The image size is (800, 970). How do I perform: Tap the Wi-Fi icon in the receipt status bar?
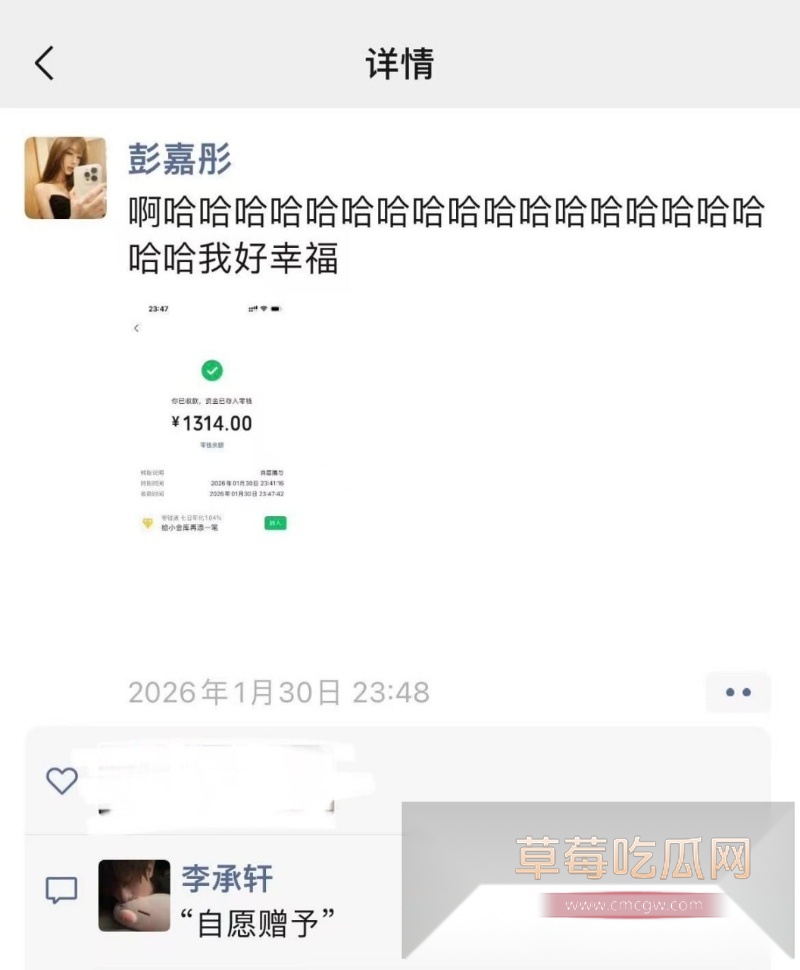pyautogui.click(x=265, y=309)
